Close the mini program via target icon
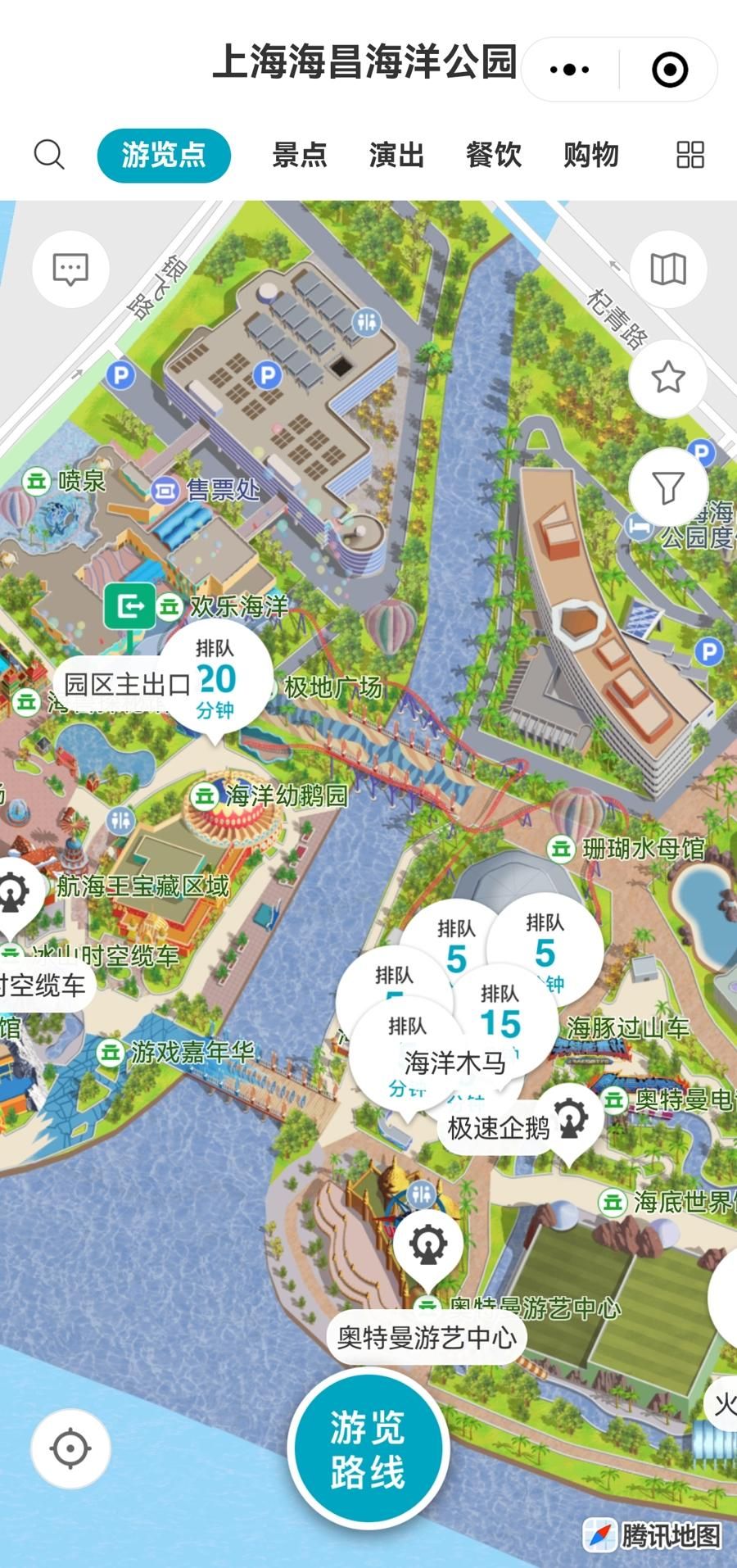This screenshot has height=1568, width=737. tap(670, 70)
